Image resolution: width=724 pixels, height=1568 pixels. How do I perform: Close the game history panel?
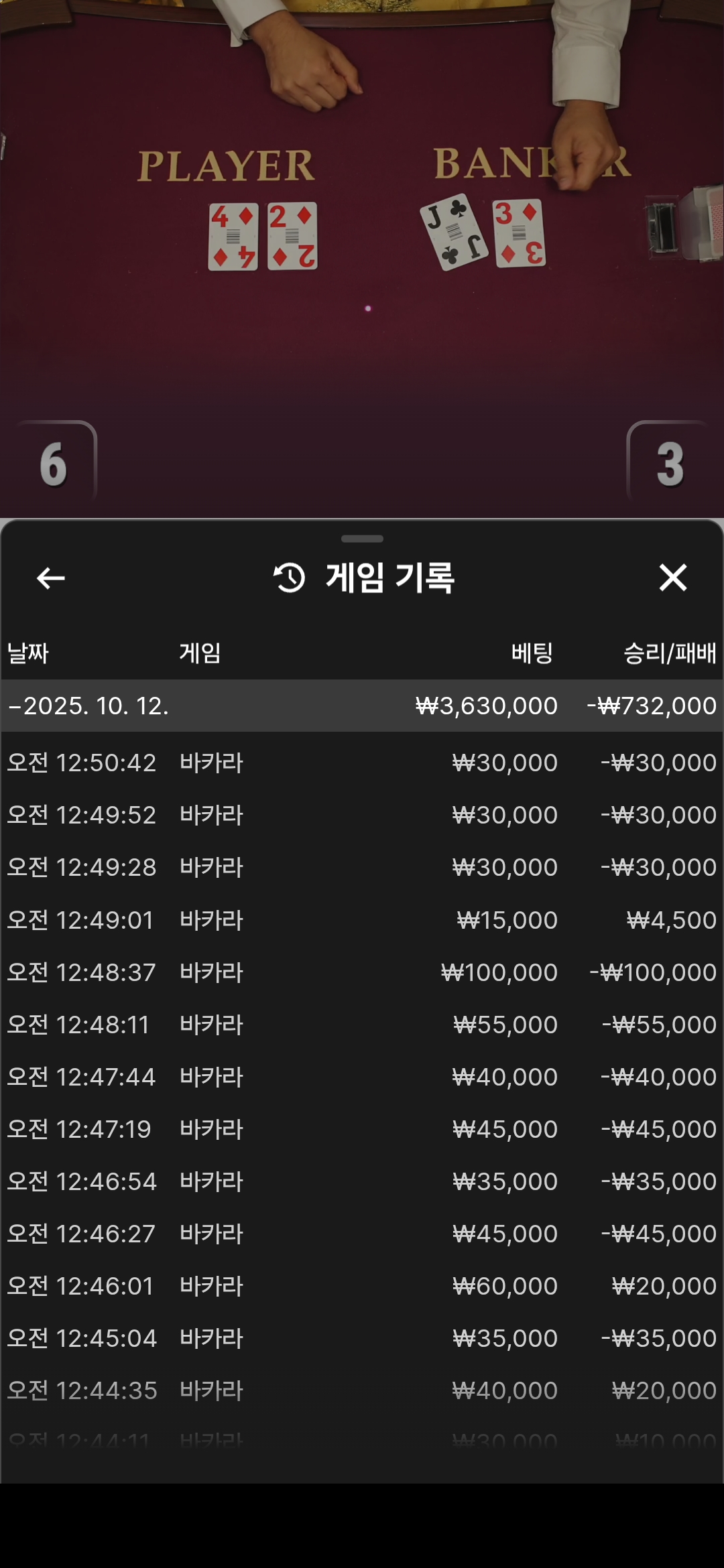click(x=672, y=578)
